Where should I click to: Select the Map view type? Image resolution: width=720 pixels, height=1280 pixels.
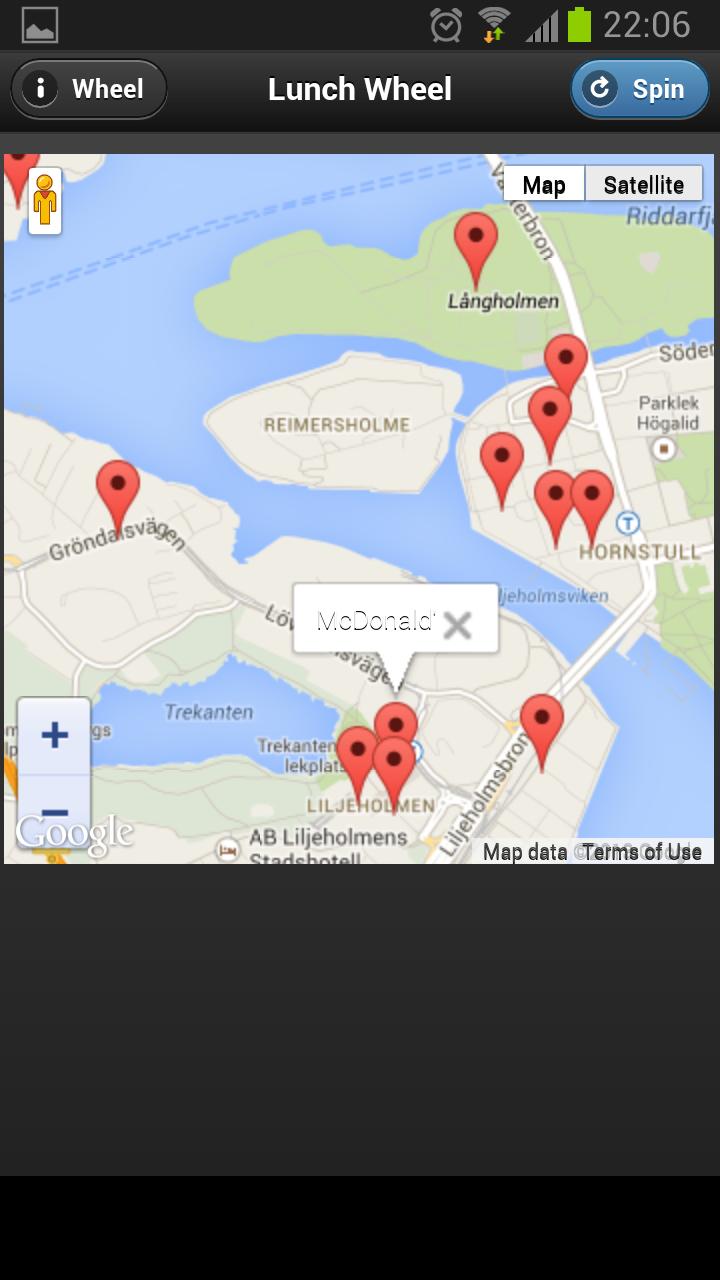[544, 185]
